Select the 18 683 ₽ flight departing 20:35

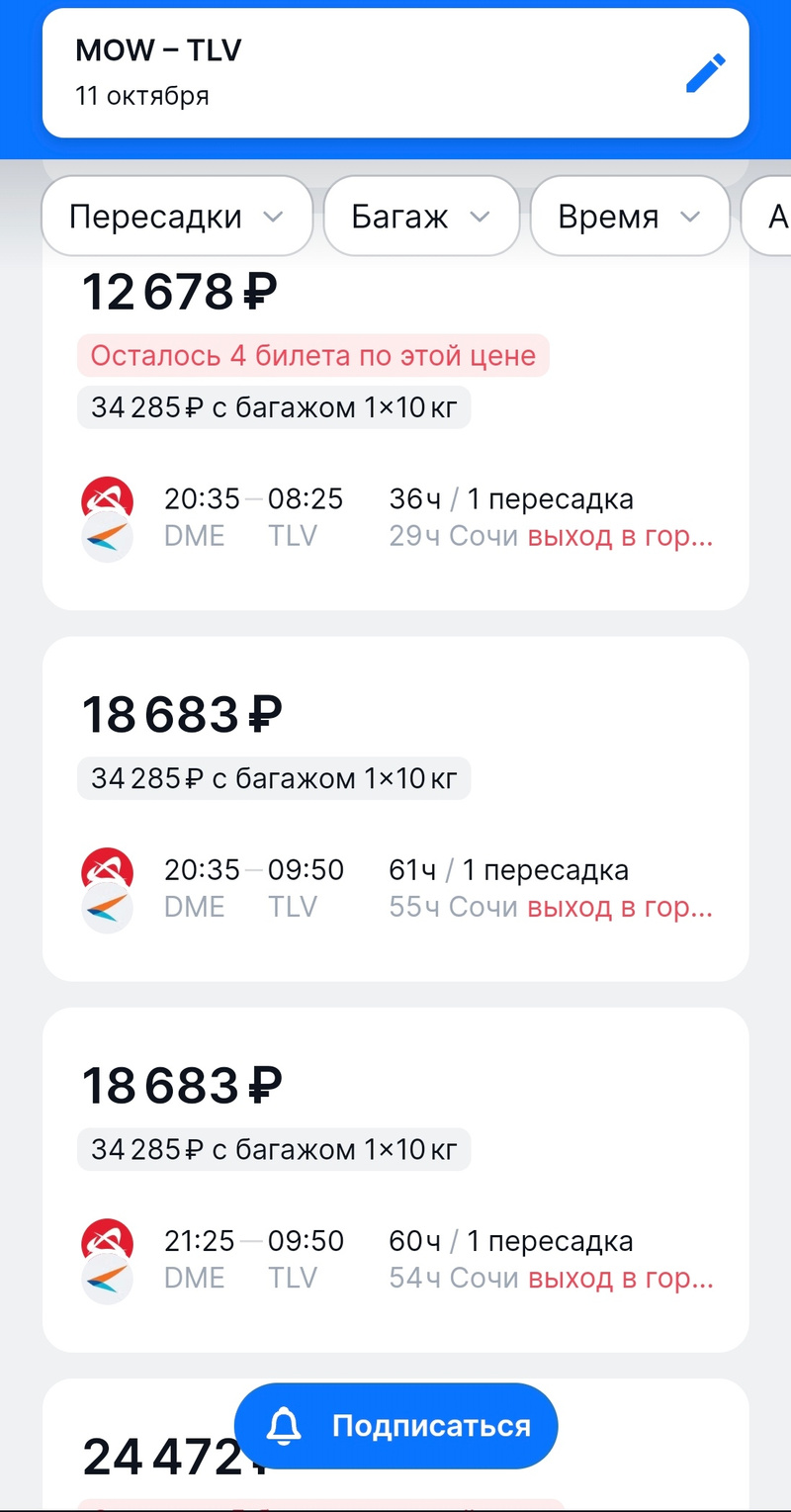[x=395, y=808]
